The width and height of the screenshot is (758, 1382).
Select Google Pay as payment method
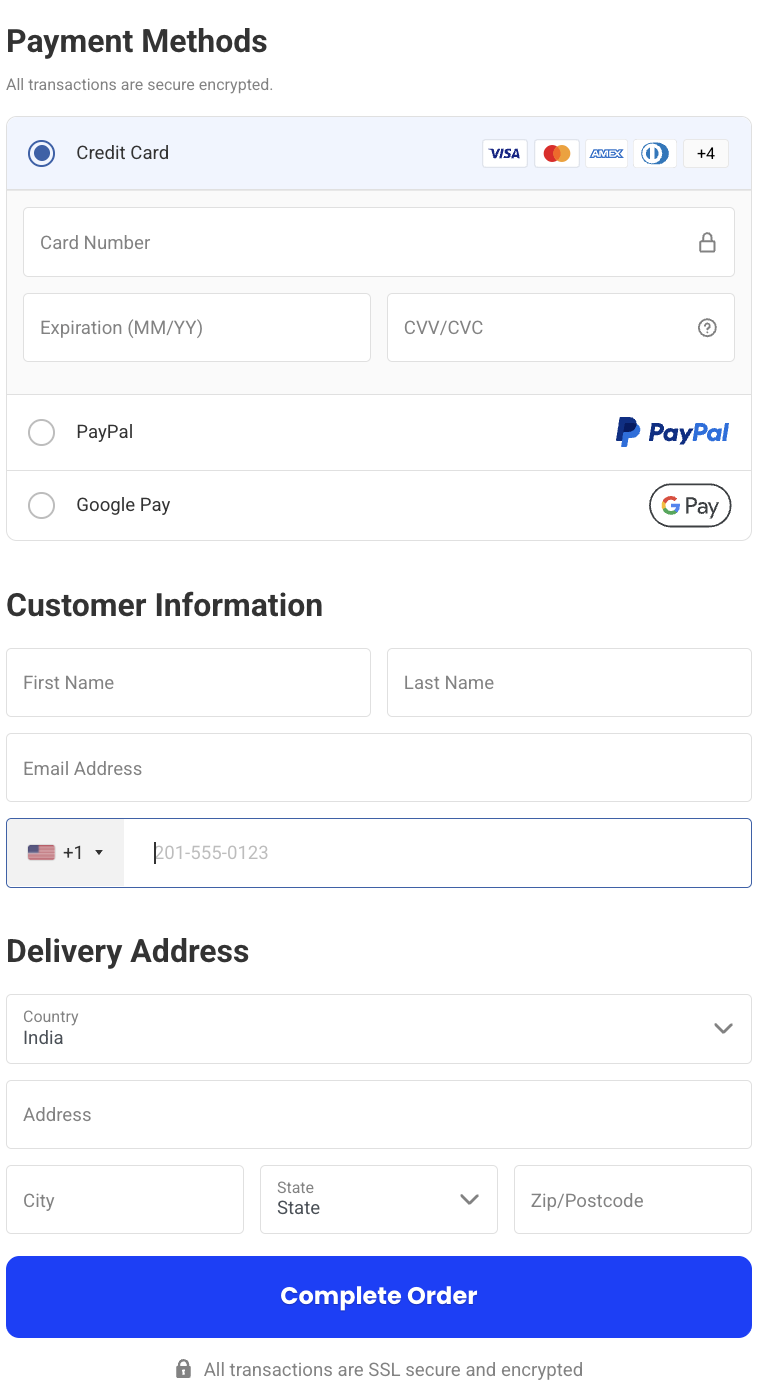[x=41, y=505]
